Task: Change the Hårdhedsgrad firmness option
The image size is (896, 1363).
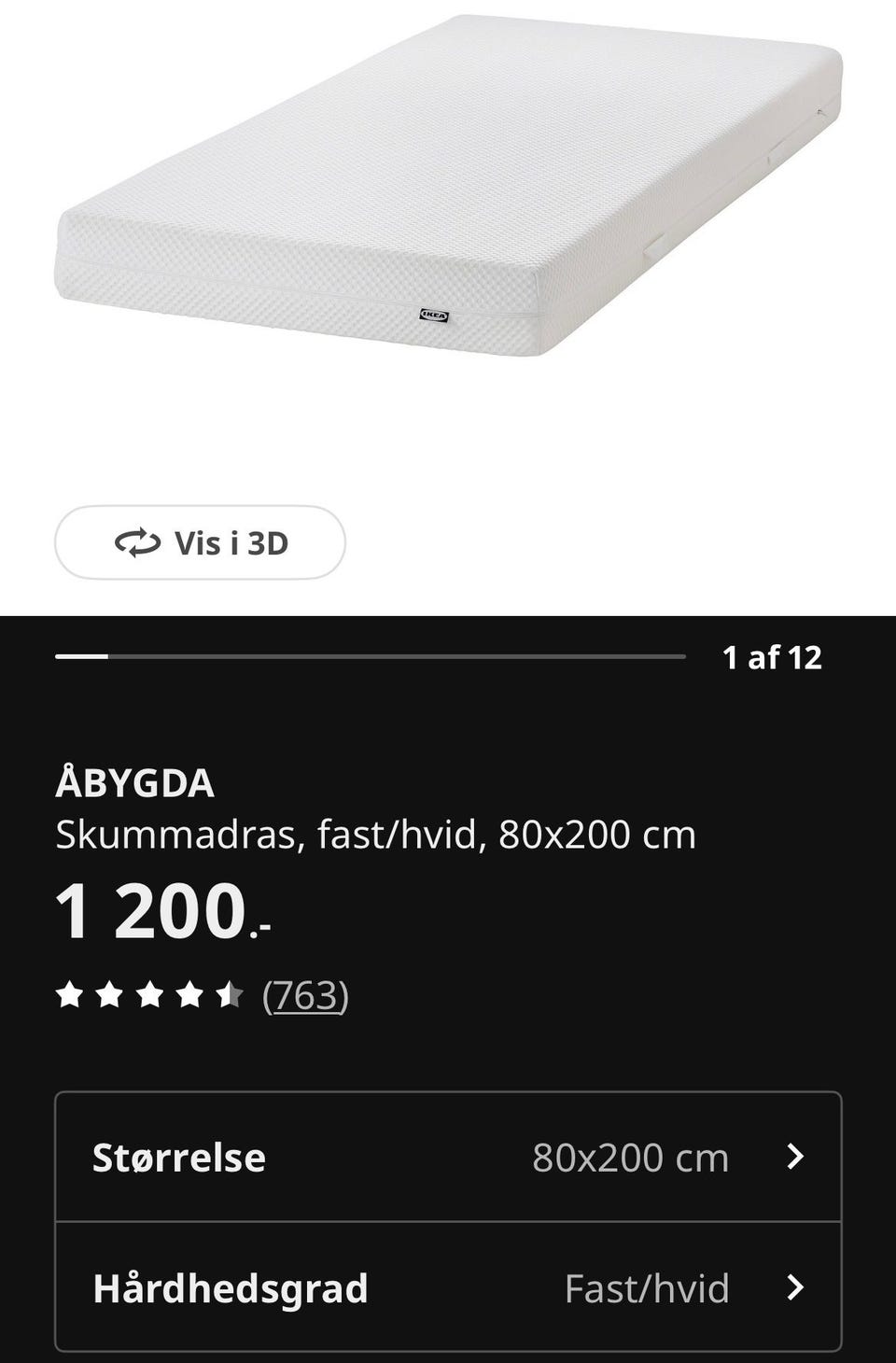Action: [448, 1287]
